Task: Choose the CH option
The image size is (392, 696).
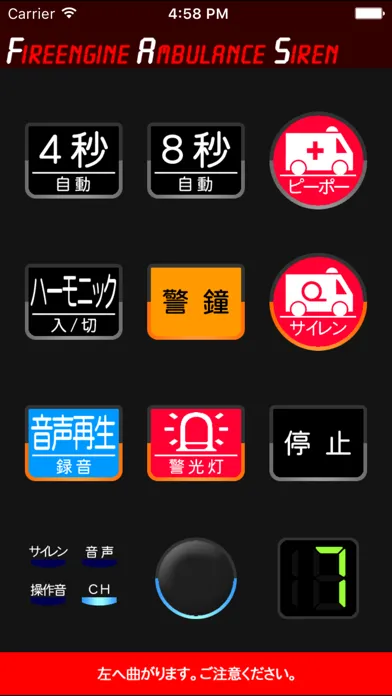Action: click(x=99, y=594)
